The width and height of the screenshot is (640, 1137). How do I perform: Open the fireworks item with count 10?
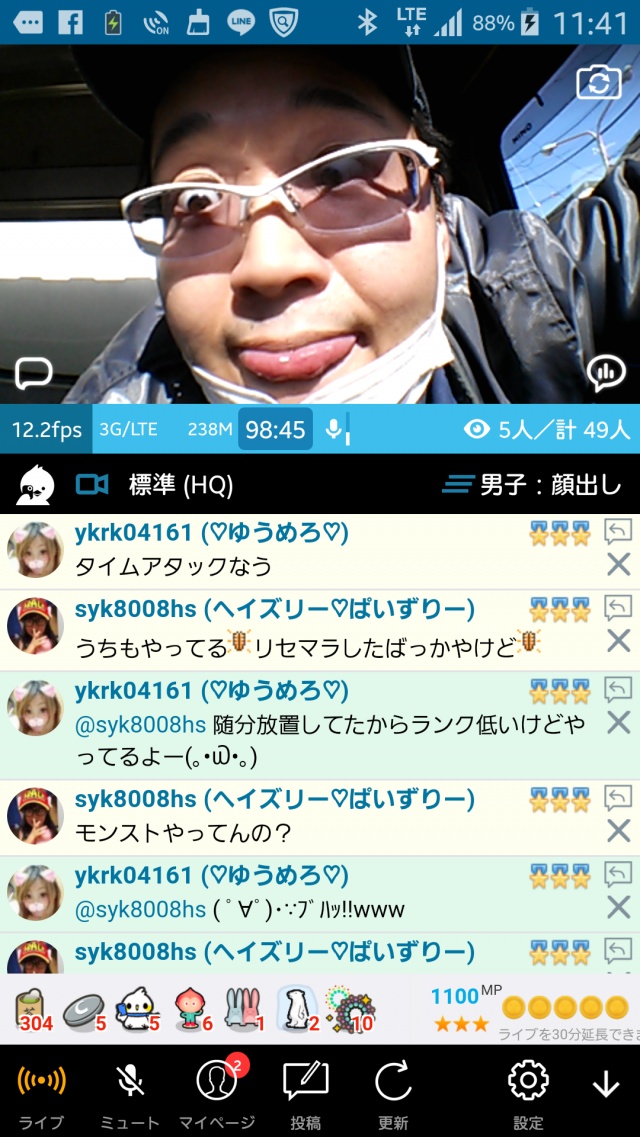tap(350, 1010)
